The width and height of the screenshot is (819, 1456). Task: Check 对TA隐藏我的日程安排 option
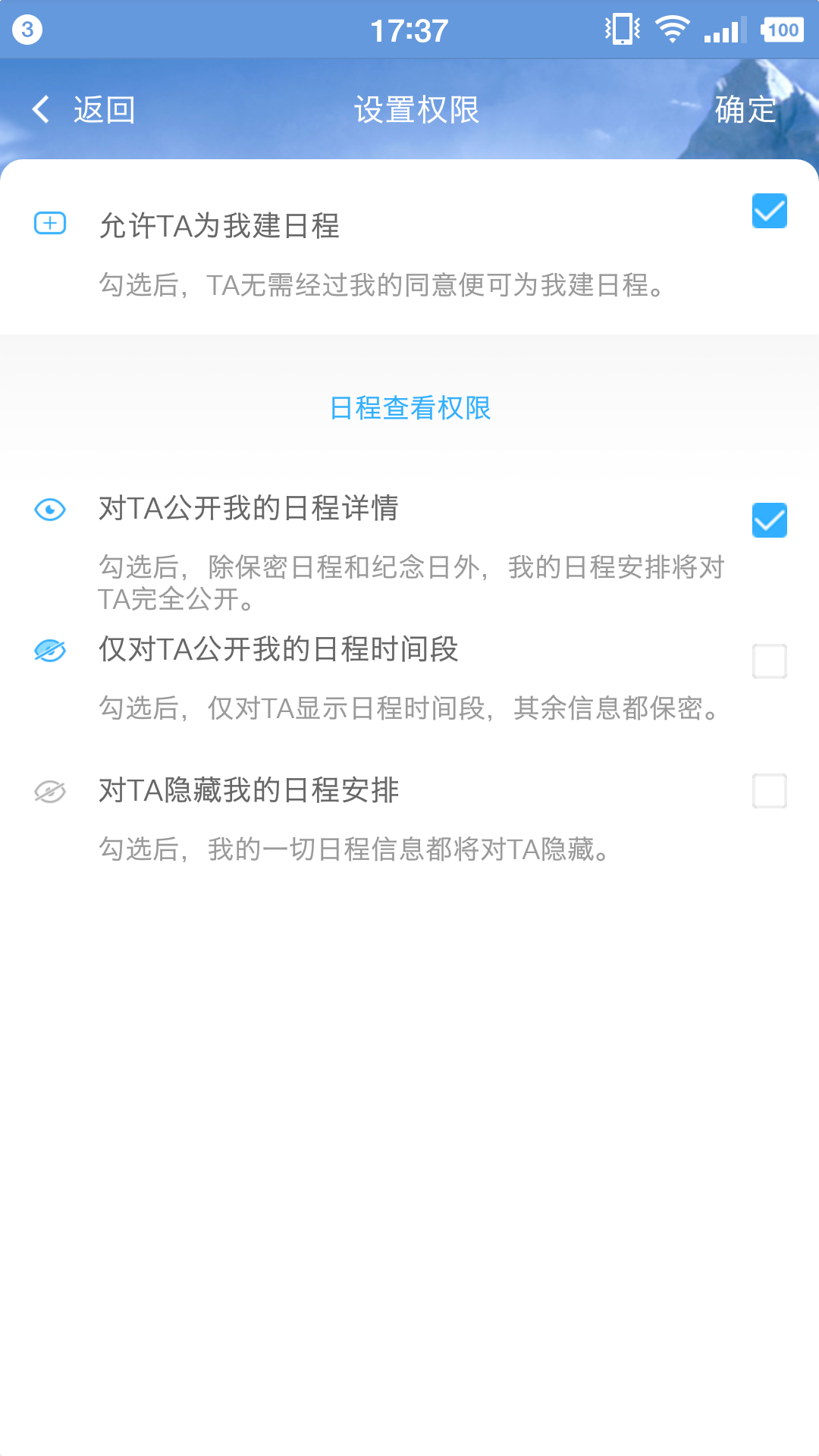tap(769, 791)
